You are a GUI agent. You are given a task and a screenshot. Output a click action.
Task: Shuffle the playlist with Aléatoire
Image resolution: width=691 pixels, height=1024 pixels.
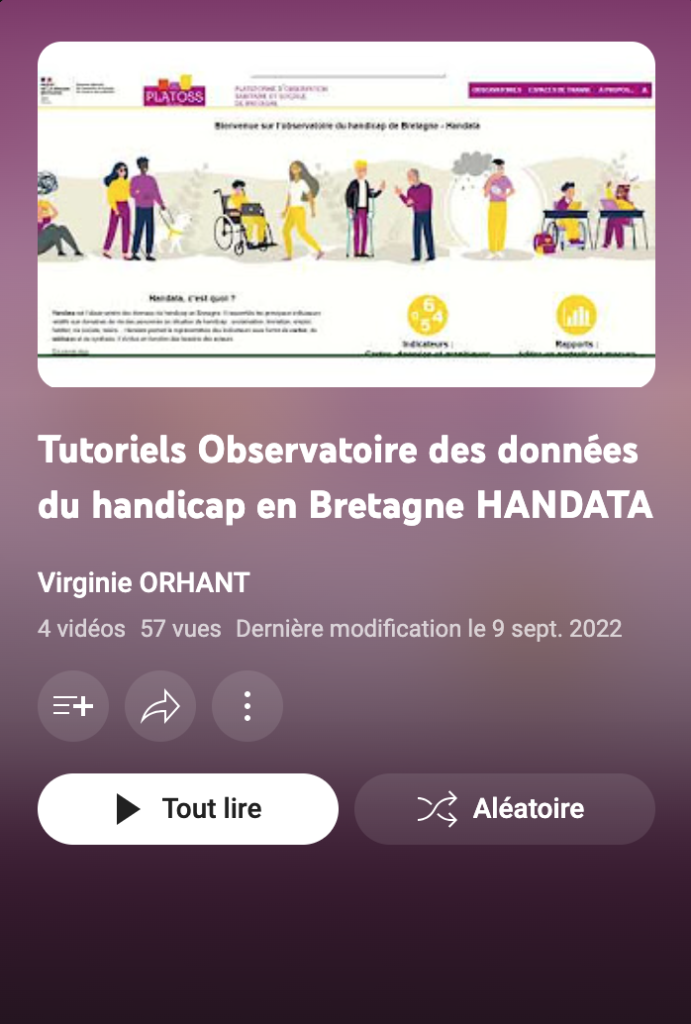(504, 809)
